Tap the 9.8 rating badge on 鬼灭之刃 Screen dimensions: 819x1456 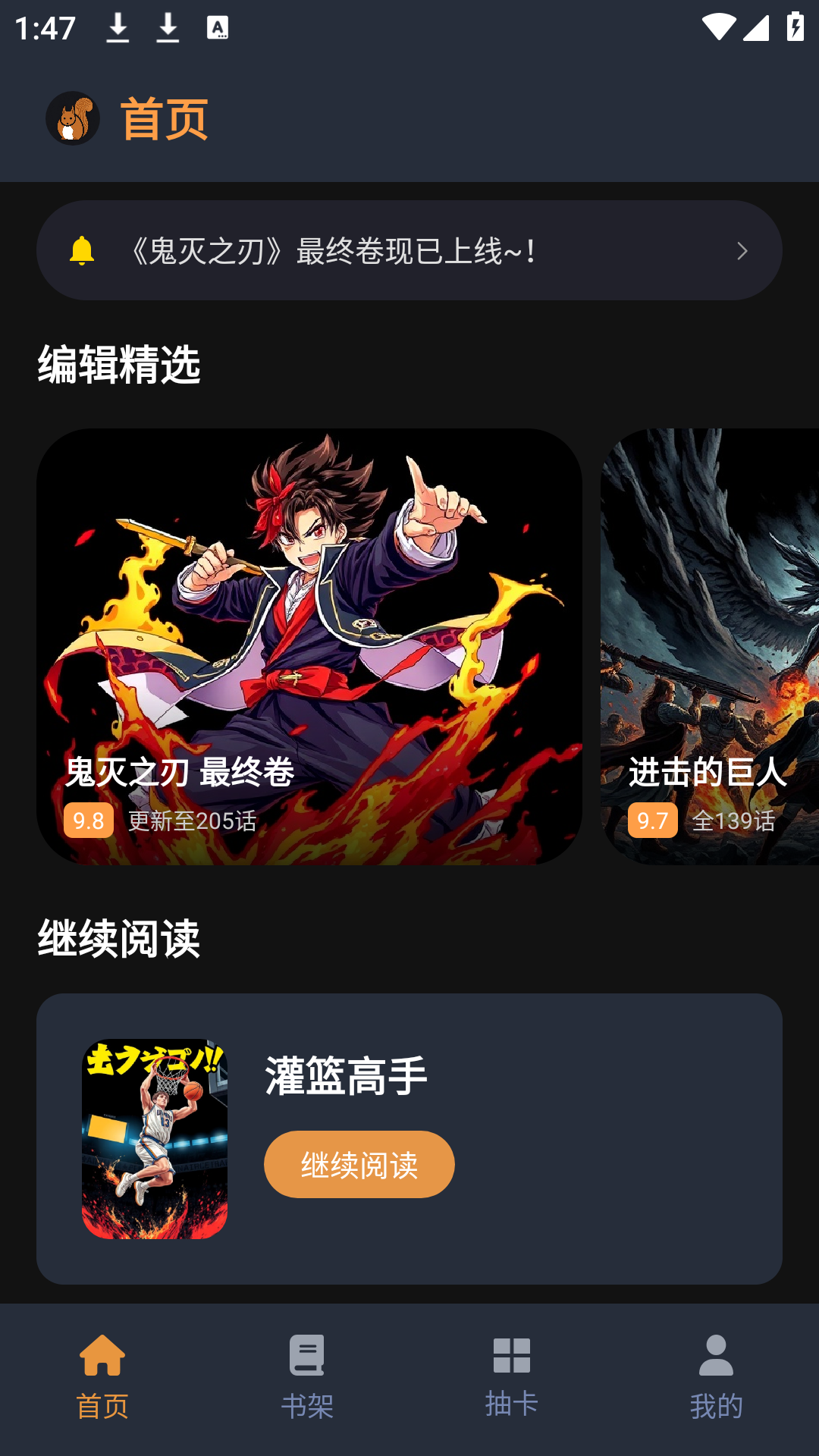(89, 821)
